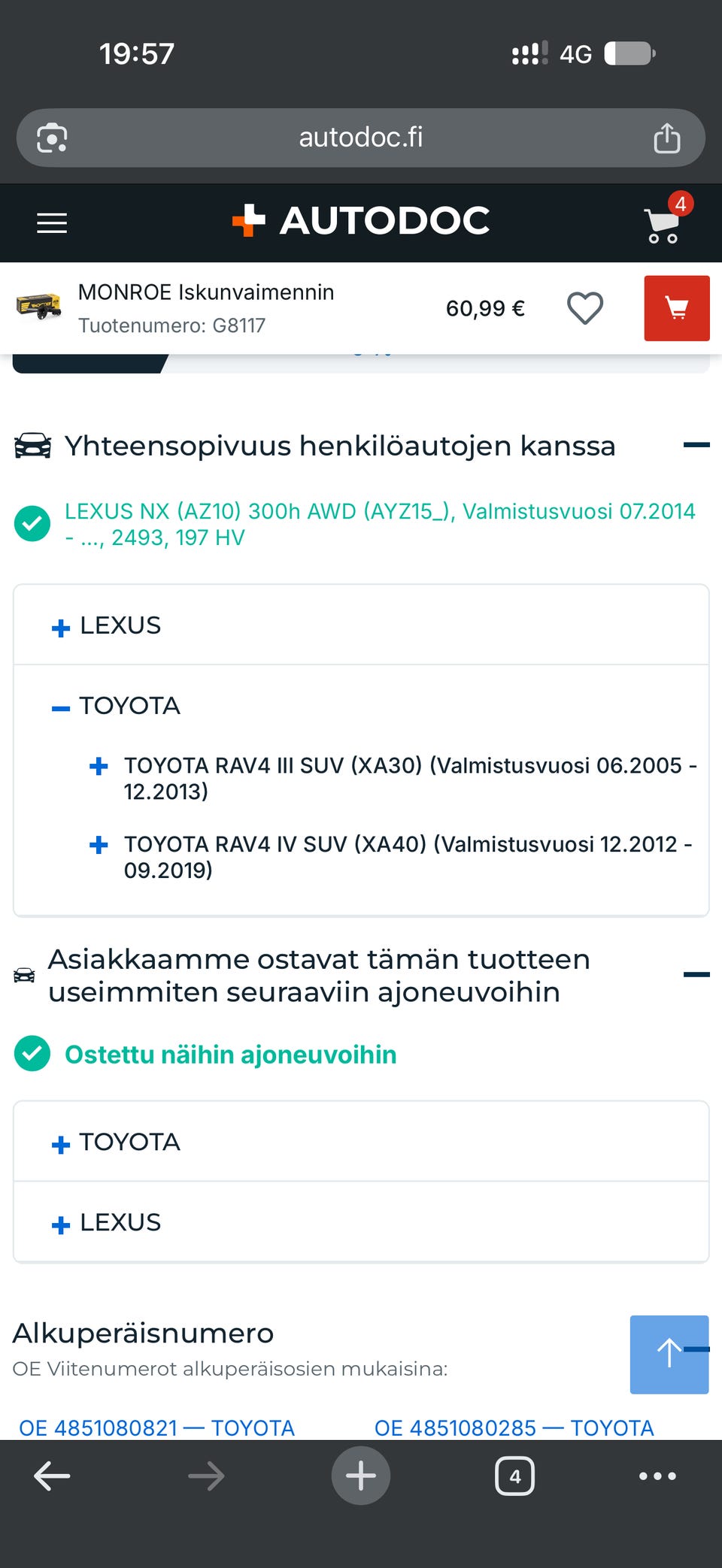Open the OE 4851080821 — TOYOTA link
The width and height of the screenshot is (722, 1568).
point(156,1427)
